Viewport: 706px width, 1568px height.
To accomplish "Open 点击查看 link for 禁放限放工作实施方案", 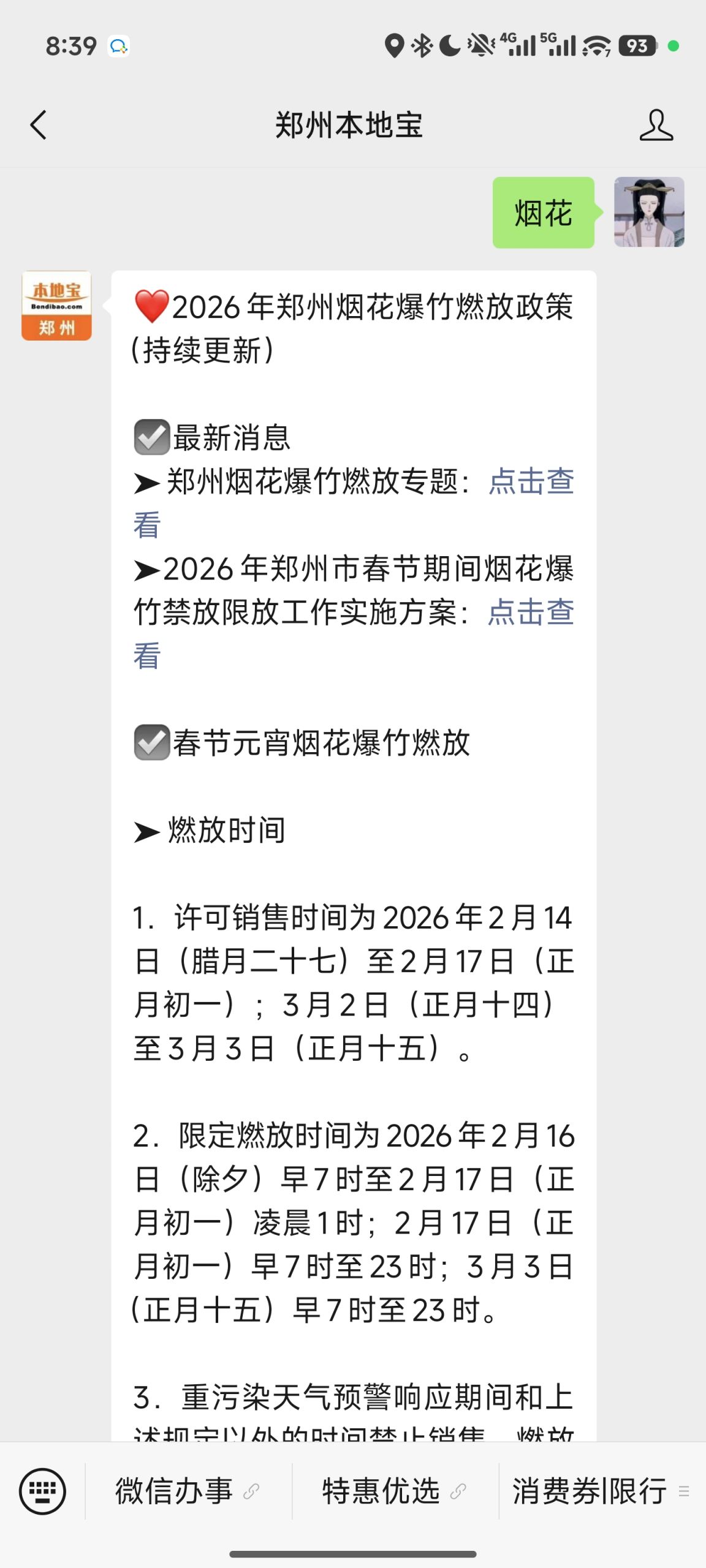I will 531,612.
